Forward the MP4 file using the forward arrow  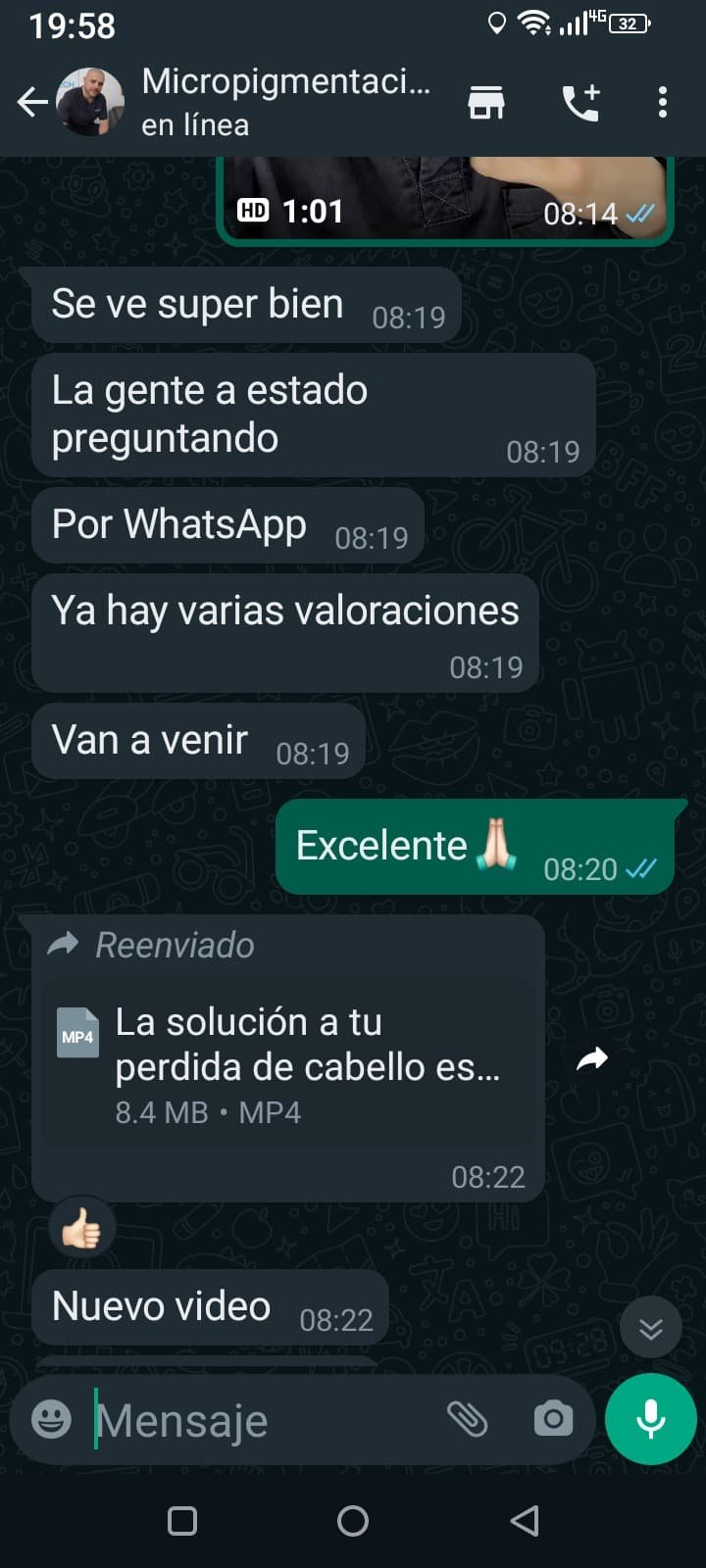[592, 1058]
